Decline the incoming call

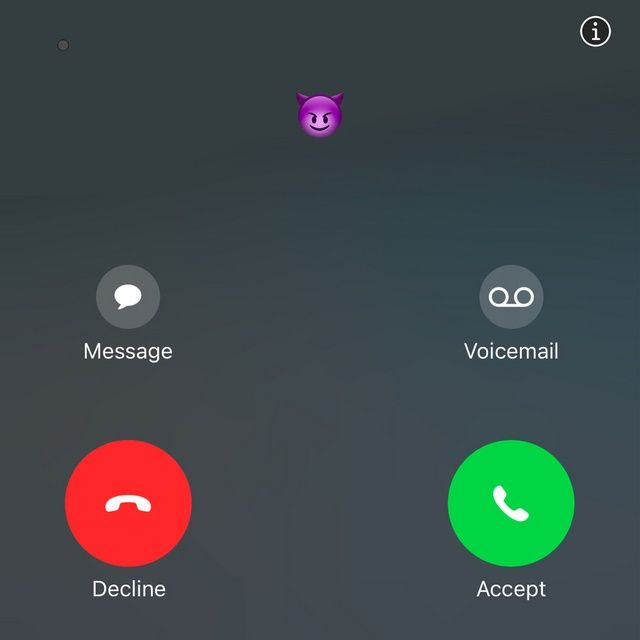pos(128,503)
